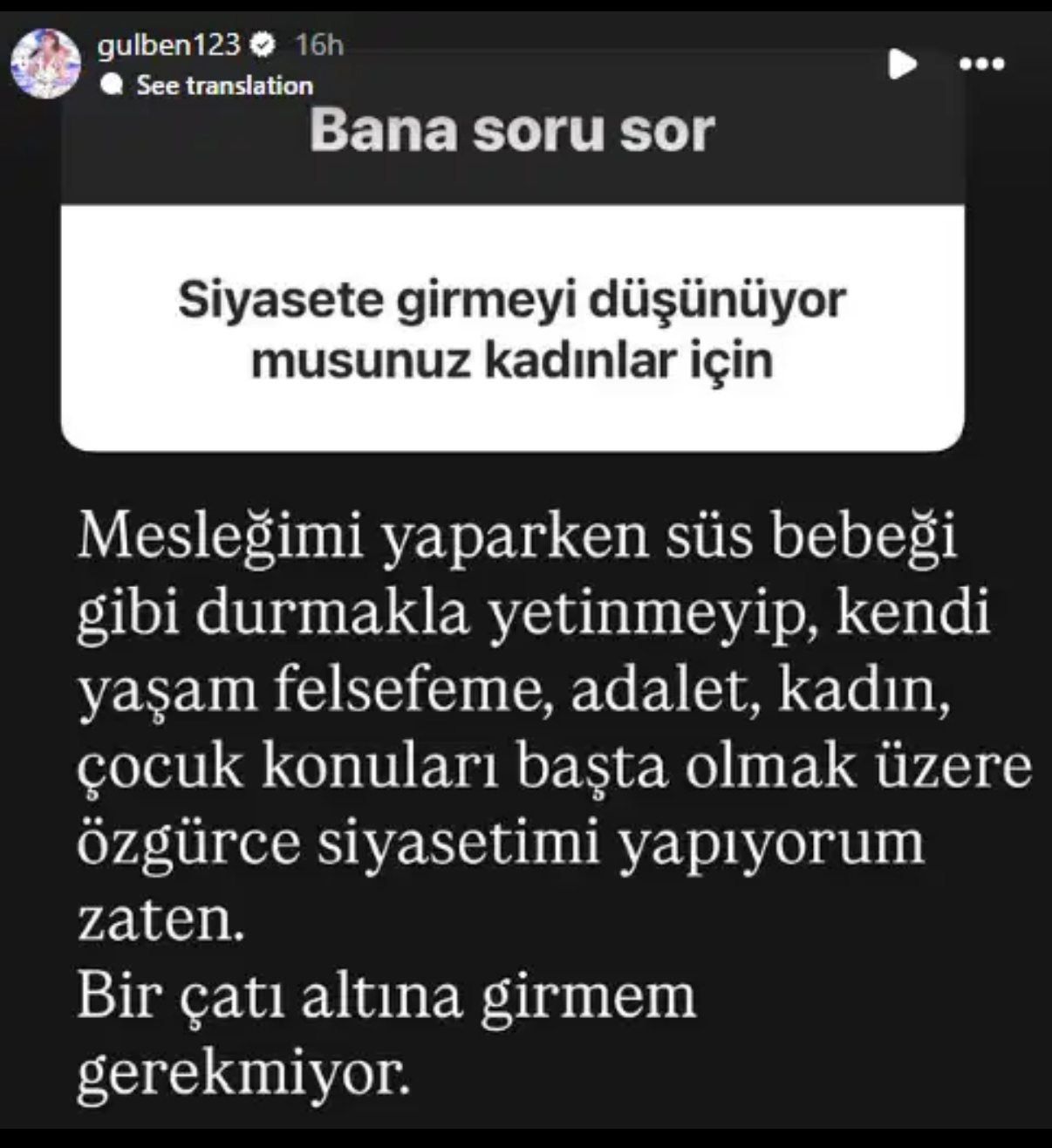Open the three-dot more options menu
The image size is (1052, 1148).
pyautogui.click(x=981, y=64)
